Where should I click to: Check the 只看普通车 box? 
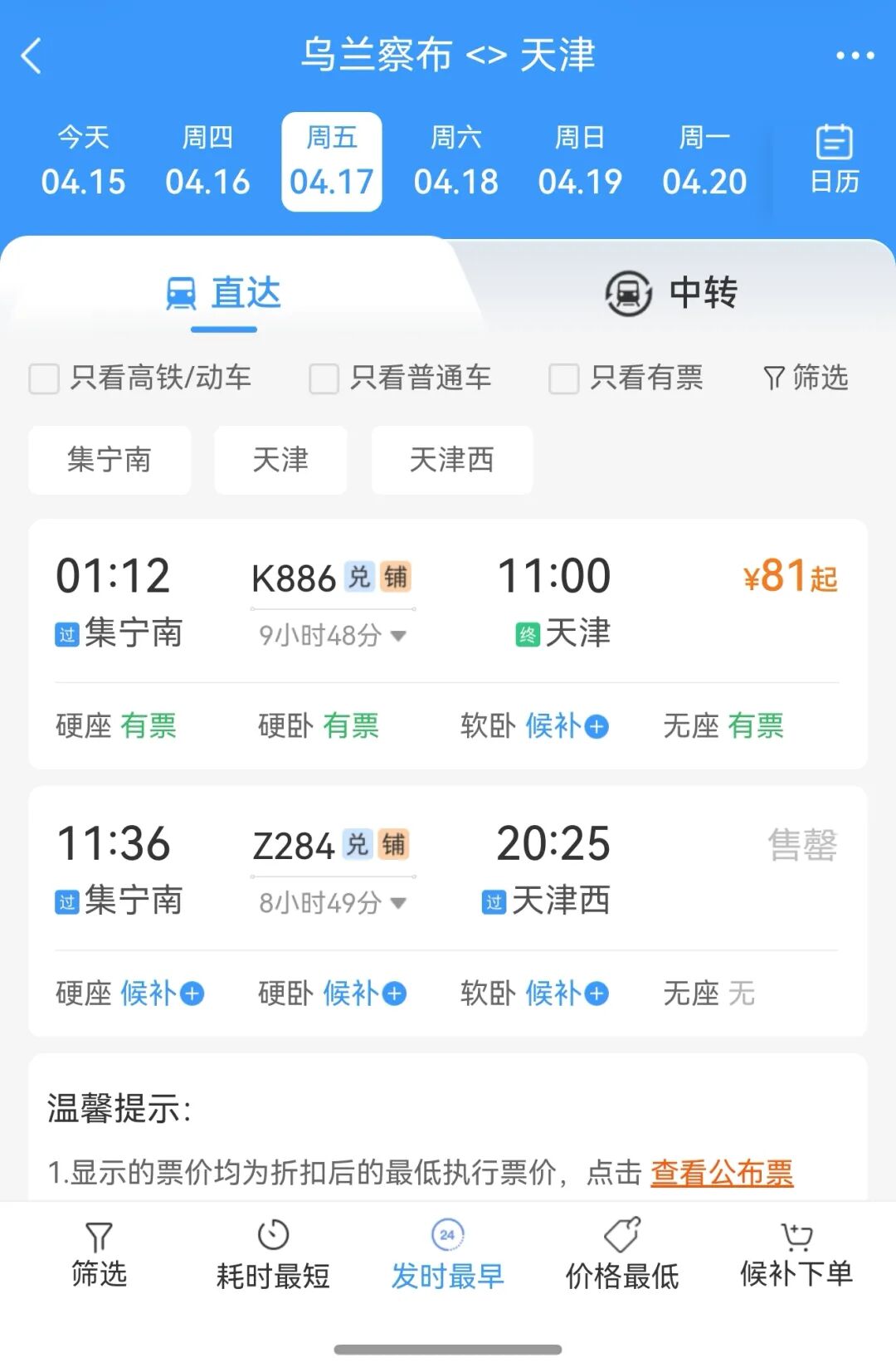click(x=324, y=378)
